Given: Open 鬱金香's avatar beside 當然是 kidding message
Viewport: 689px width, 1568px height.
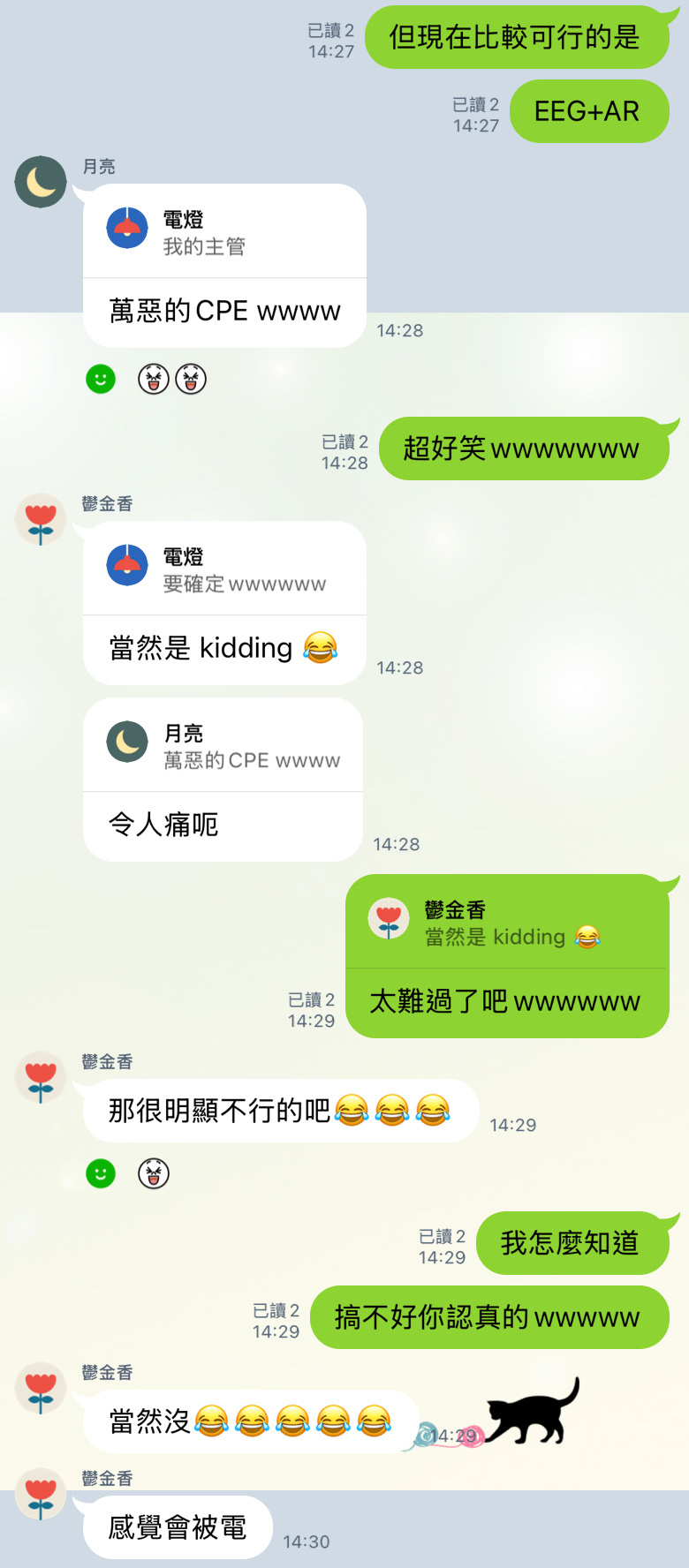Looking at the screenshot, I should coord(41,519).
